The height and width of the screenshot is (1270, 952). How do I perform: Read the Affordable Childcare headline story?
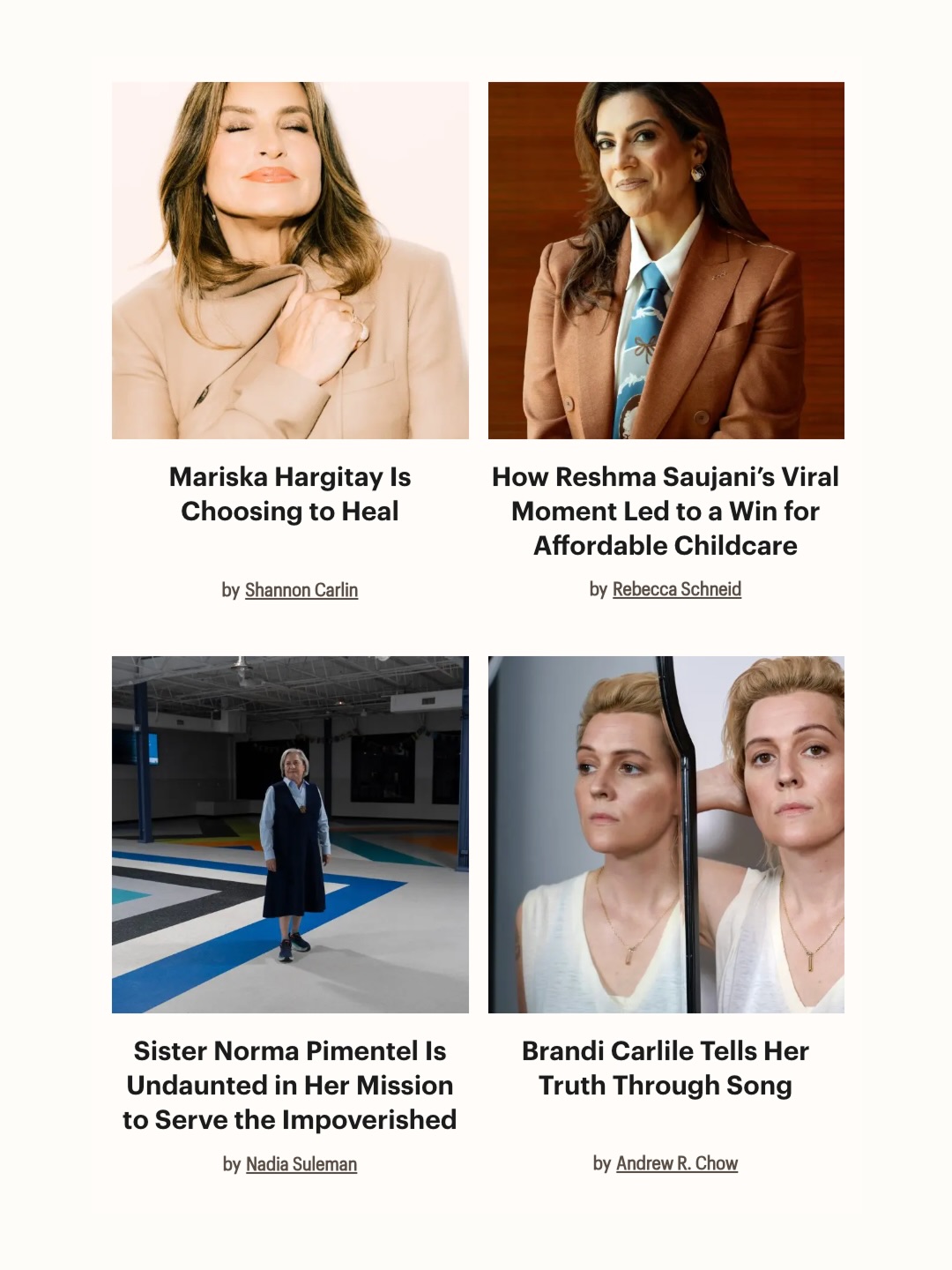point(666,511)
